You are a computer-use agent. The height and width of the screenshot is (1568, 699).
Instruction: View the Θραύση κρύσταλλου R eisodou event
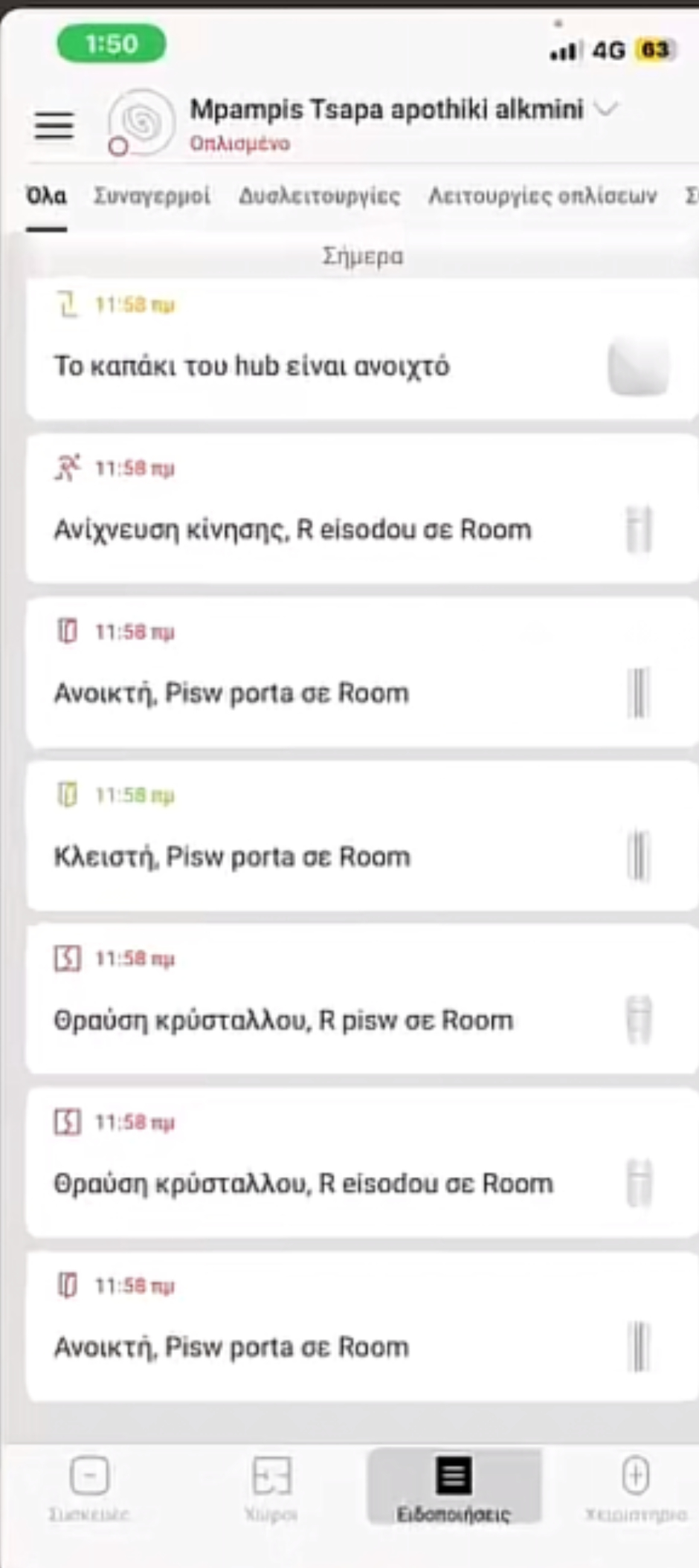click(362, 1163)
